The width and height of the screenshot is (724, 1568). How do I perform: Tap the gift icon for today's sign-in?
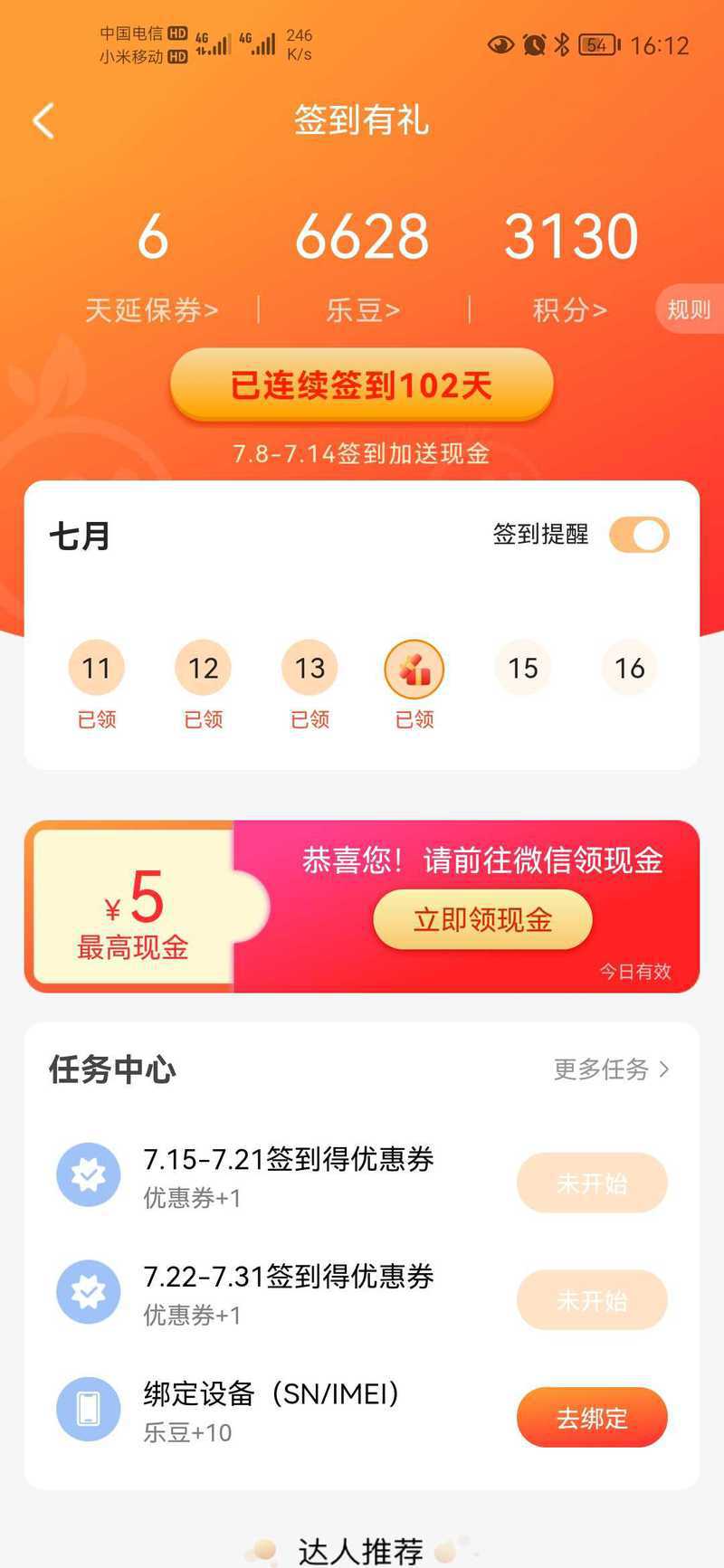click(414, 670)
